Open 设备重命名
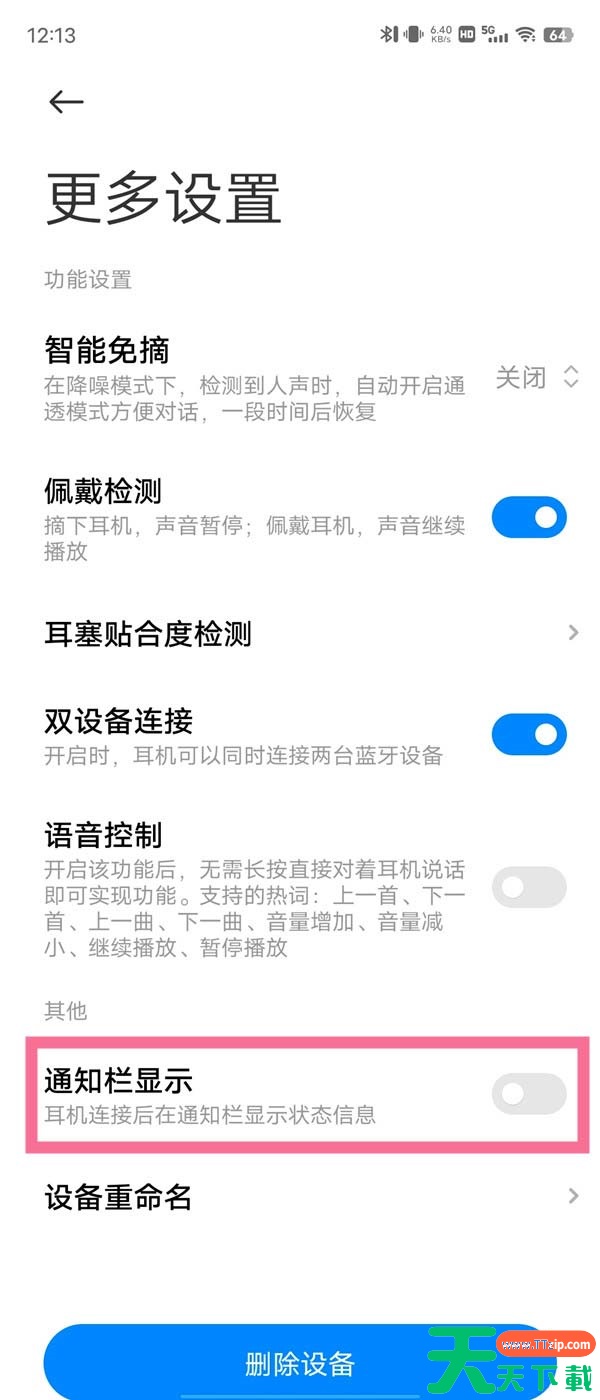The height and width of the screenshot is (1400, 600). [300, 1197]
